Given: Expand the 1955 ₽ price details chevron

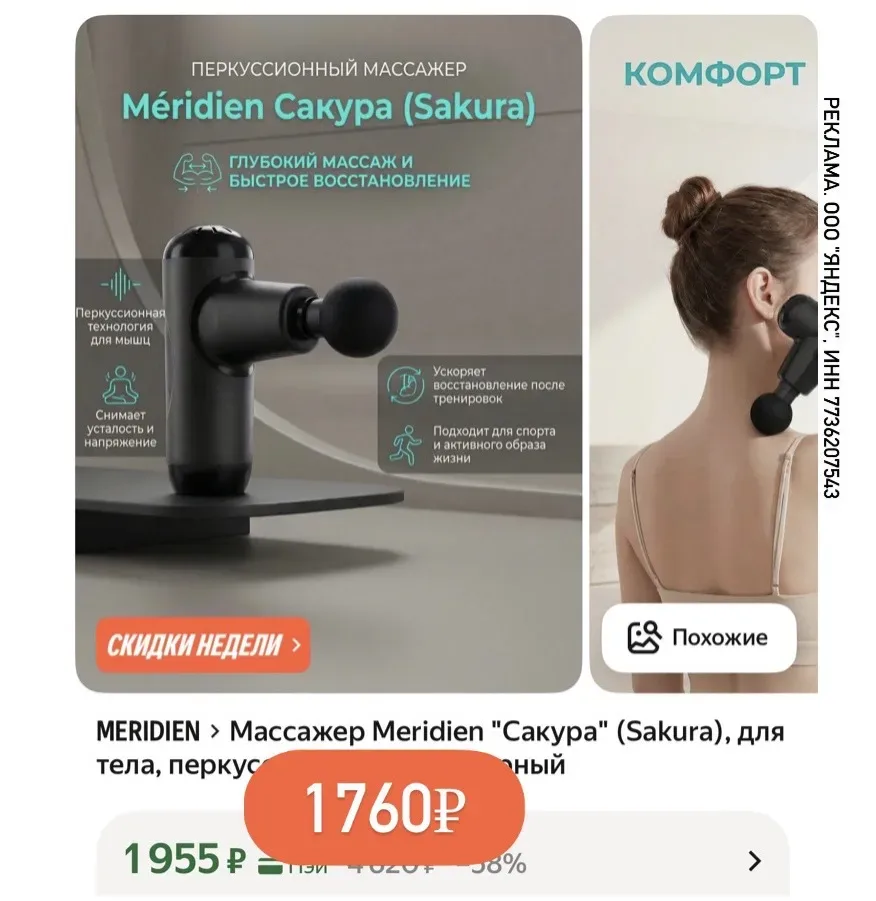Looking at the screenshot, I should tap(755, 860).
